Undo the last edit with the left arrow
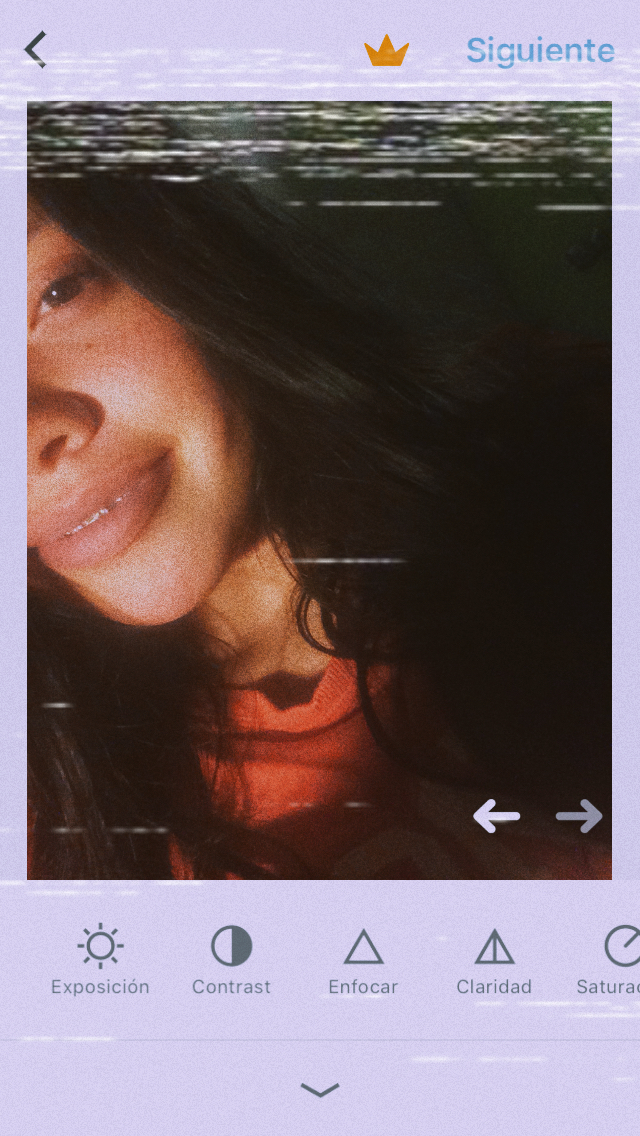The image size is (640, 1136). pyautogui.click(x=496, y=816)
